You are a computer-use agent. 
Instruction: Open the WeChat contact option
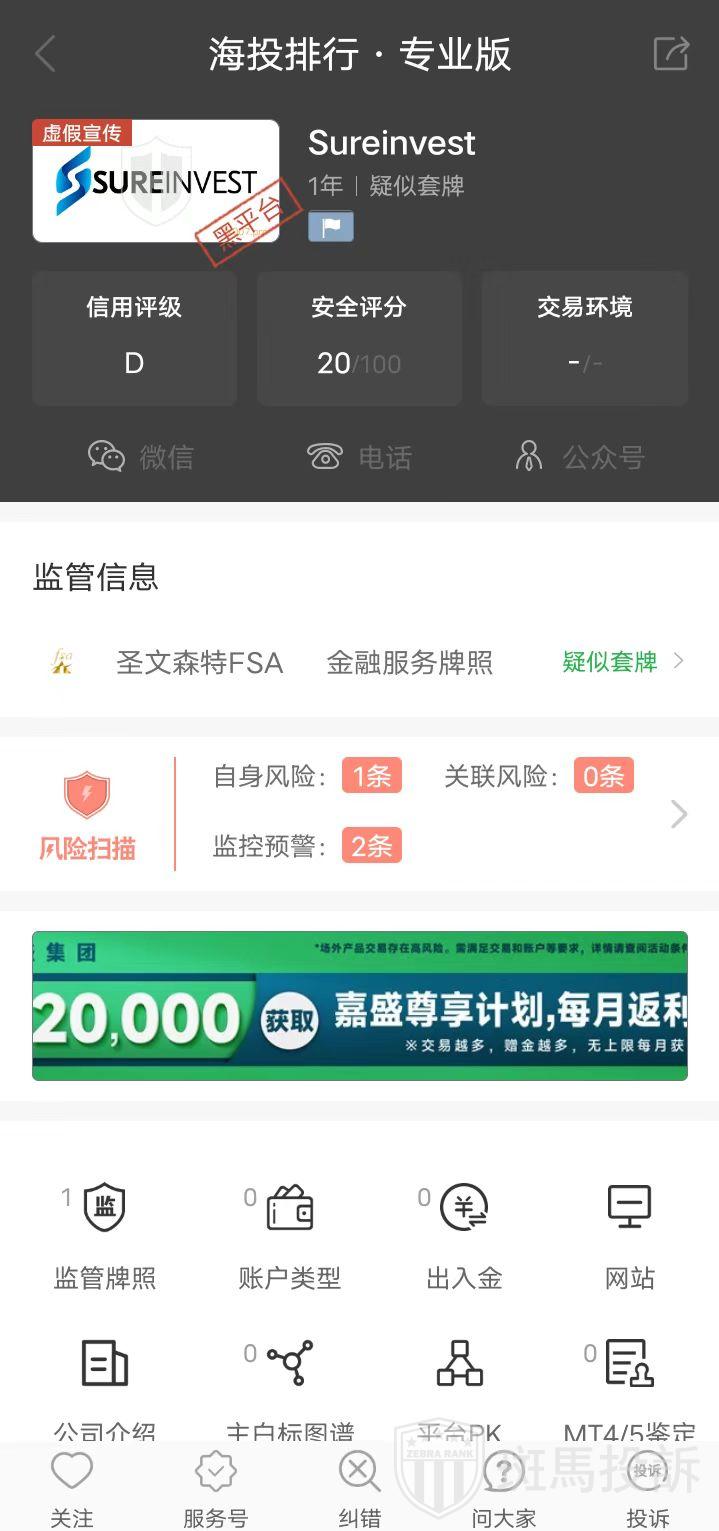pos(140,457)
